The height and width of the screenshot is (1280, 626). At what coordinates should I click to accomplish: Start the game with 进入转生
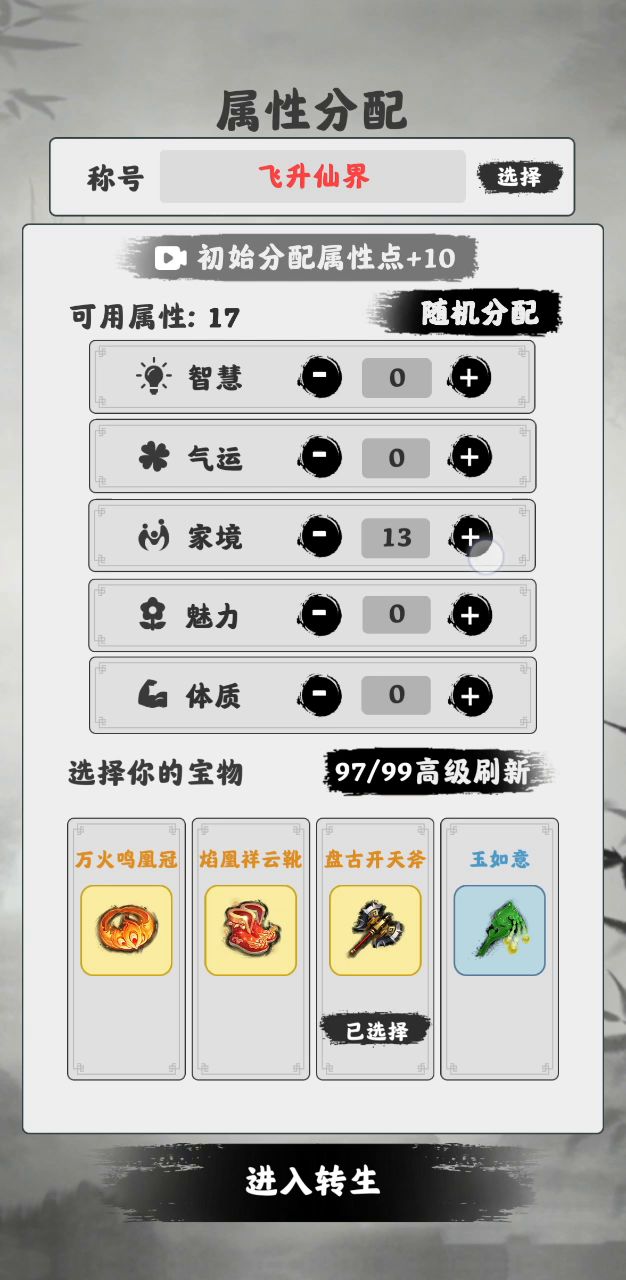point(313,1180)
